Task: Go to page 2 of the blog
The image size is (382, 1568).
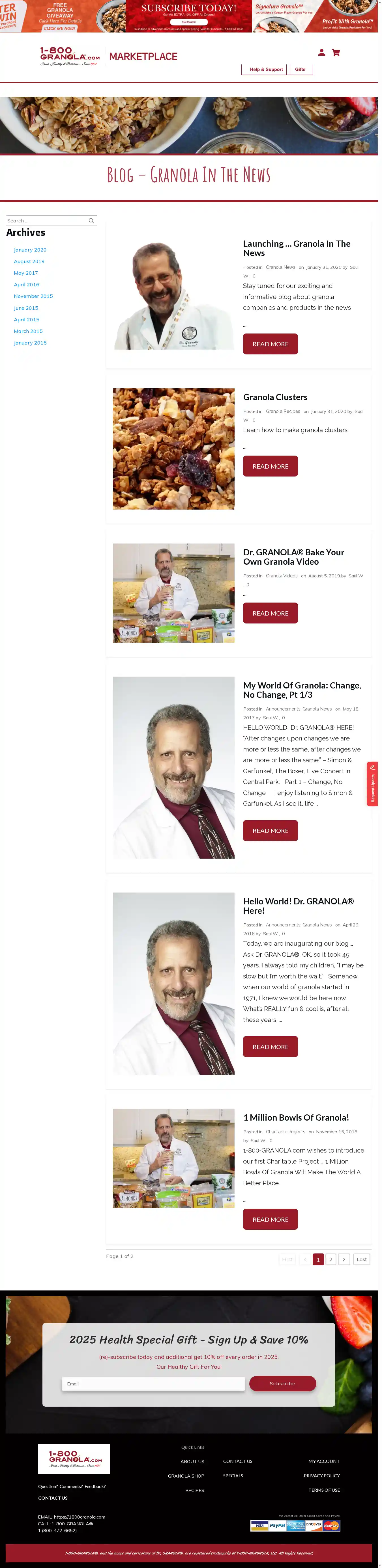Action: click(331, 1259)
